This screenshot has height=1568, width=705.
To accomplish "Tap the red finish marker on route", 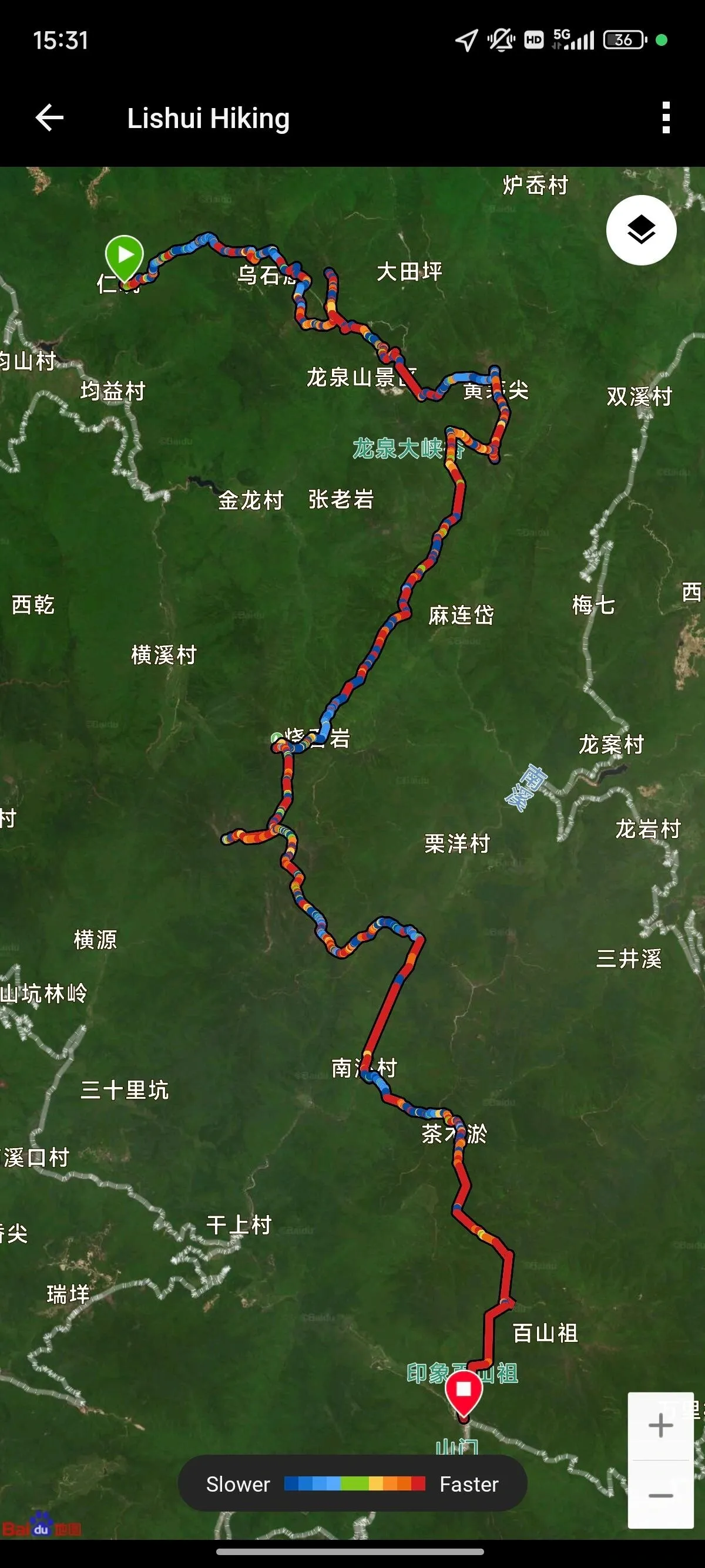I will [464, 1391].
